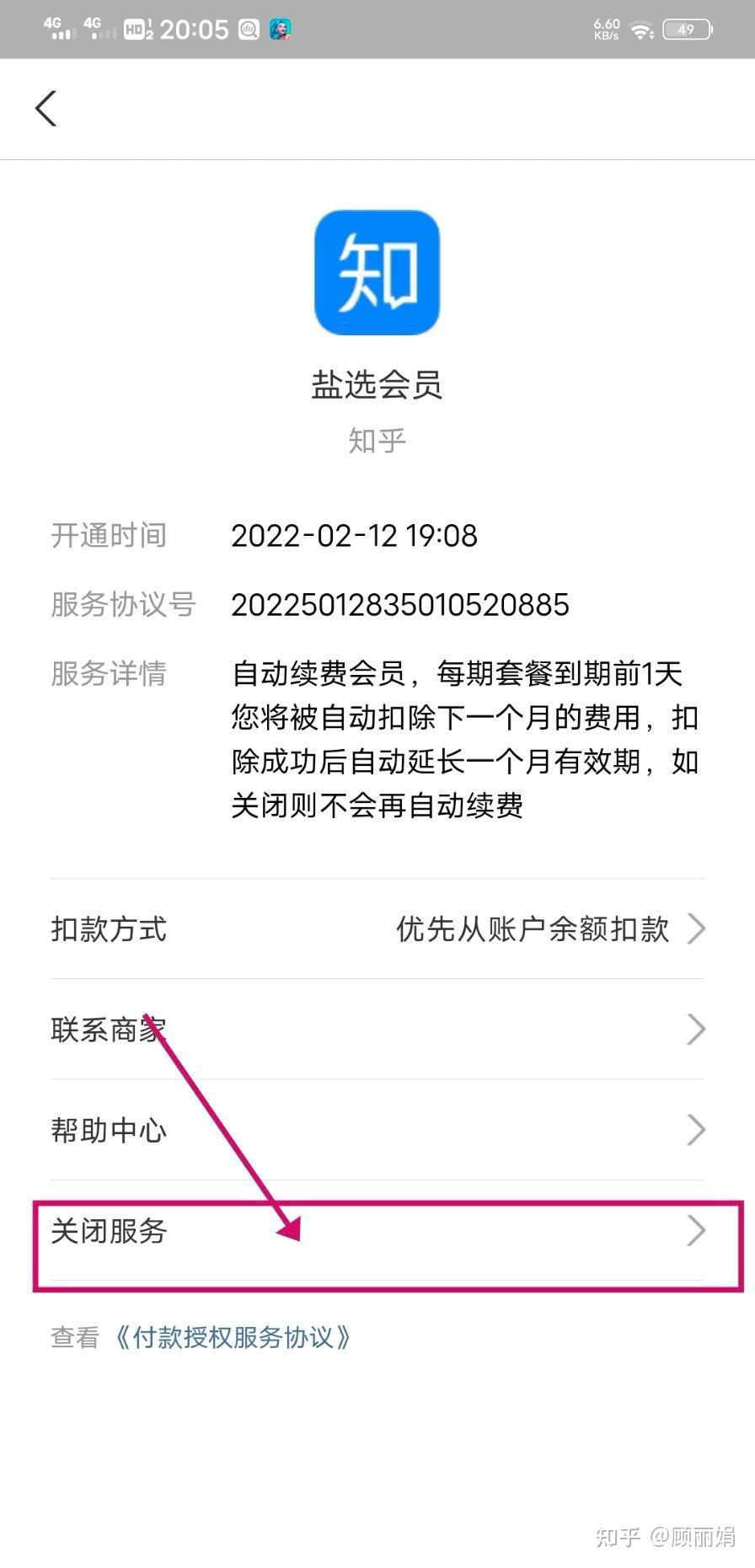Image resolution: width=755 pixels, height=1568 pixels.
Task: Select 关闭服务 to cancel auto-renewal
Action: tap(377, 1230)
